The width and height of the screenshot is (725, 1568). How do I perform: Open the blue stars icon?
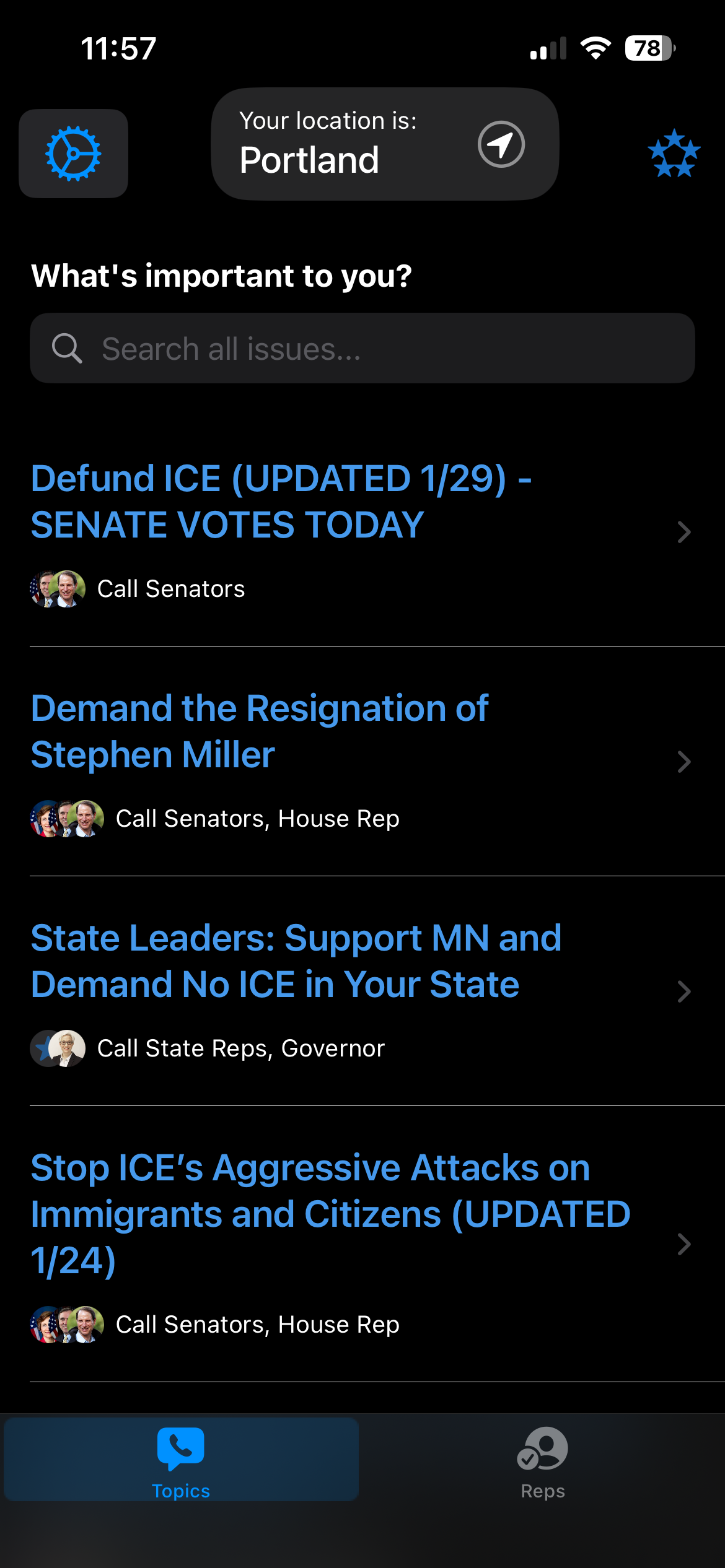pyautogui.click(x=674, y=154)
